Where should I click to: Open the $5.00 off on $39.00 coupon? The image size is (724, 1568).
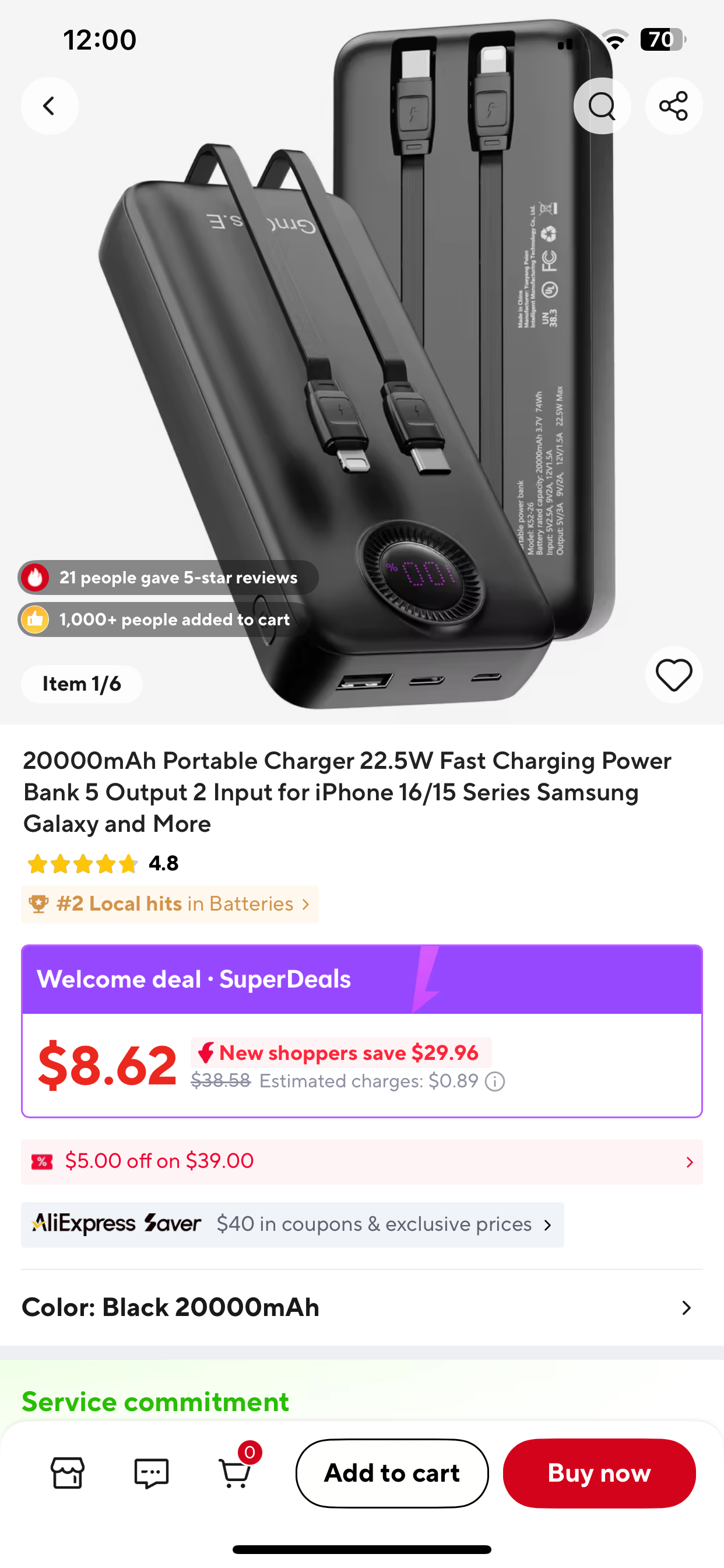tap(361, 1161)
